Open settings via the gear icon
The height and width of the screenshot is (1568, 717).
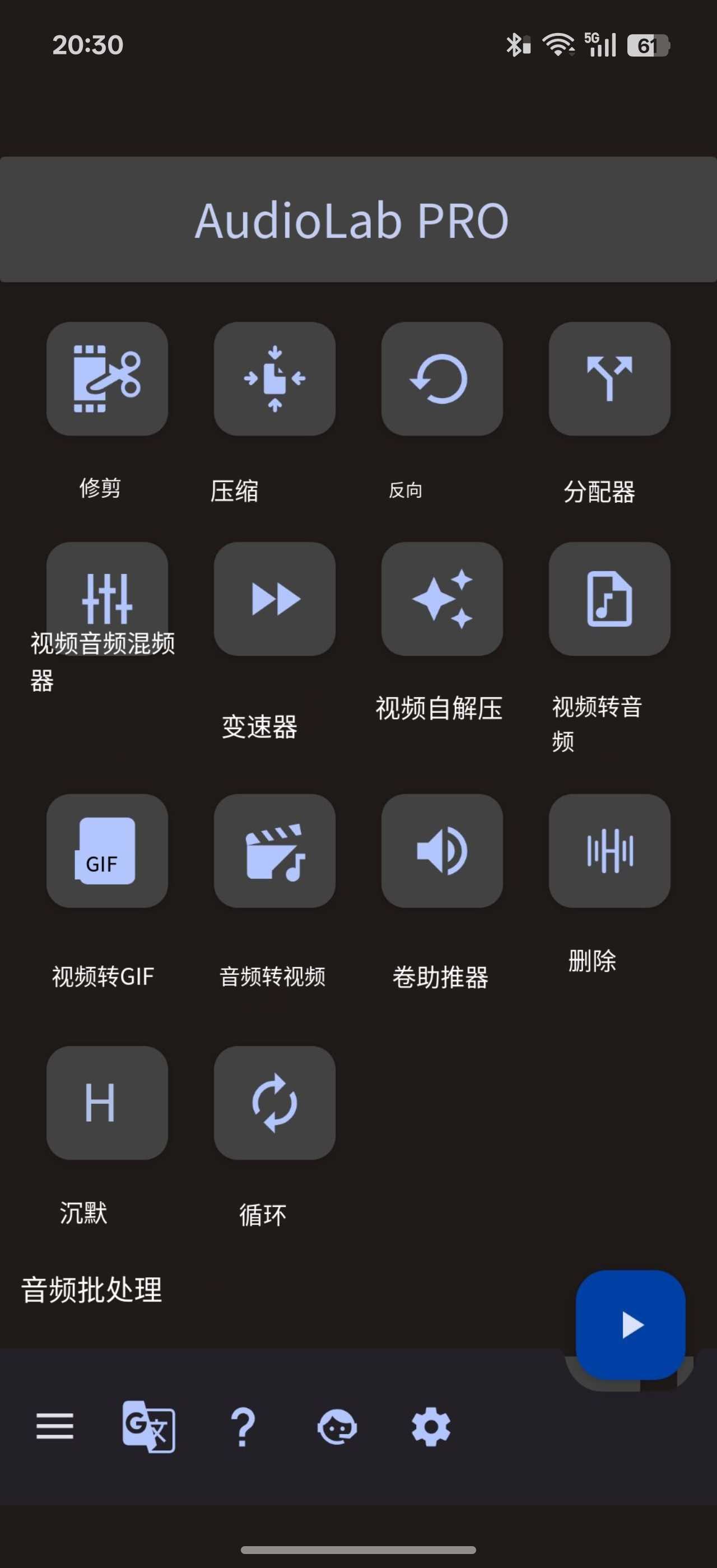click(431, 1426)
